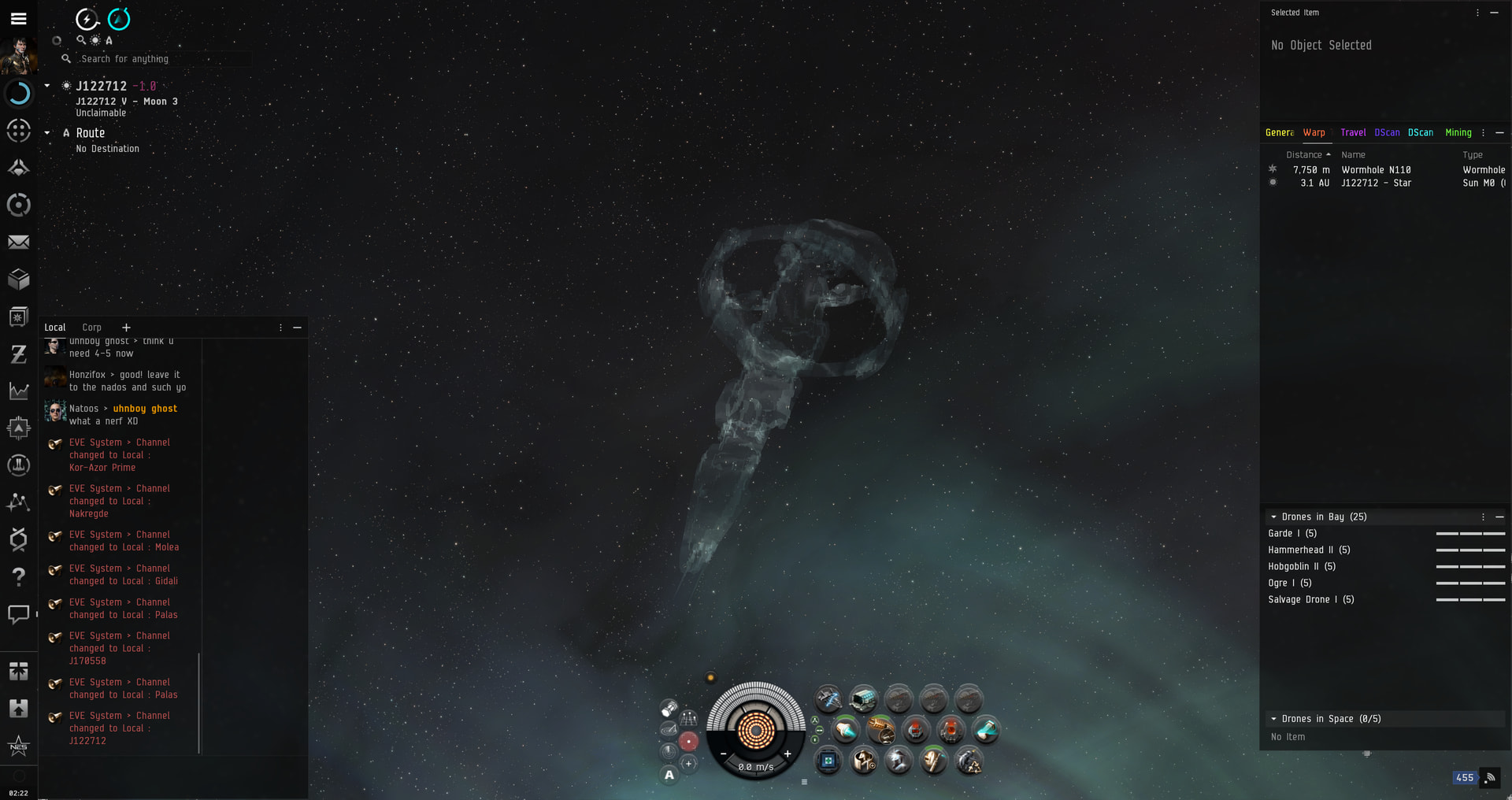Decrease ship speed with the minus button
This screenshot has width=1512, height=800.
(723, 754)
